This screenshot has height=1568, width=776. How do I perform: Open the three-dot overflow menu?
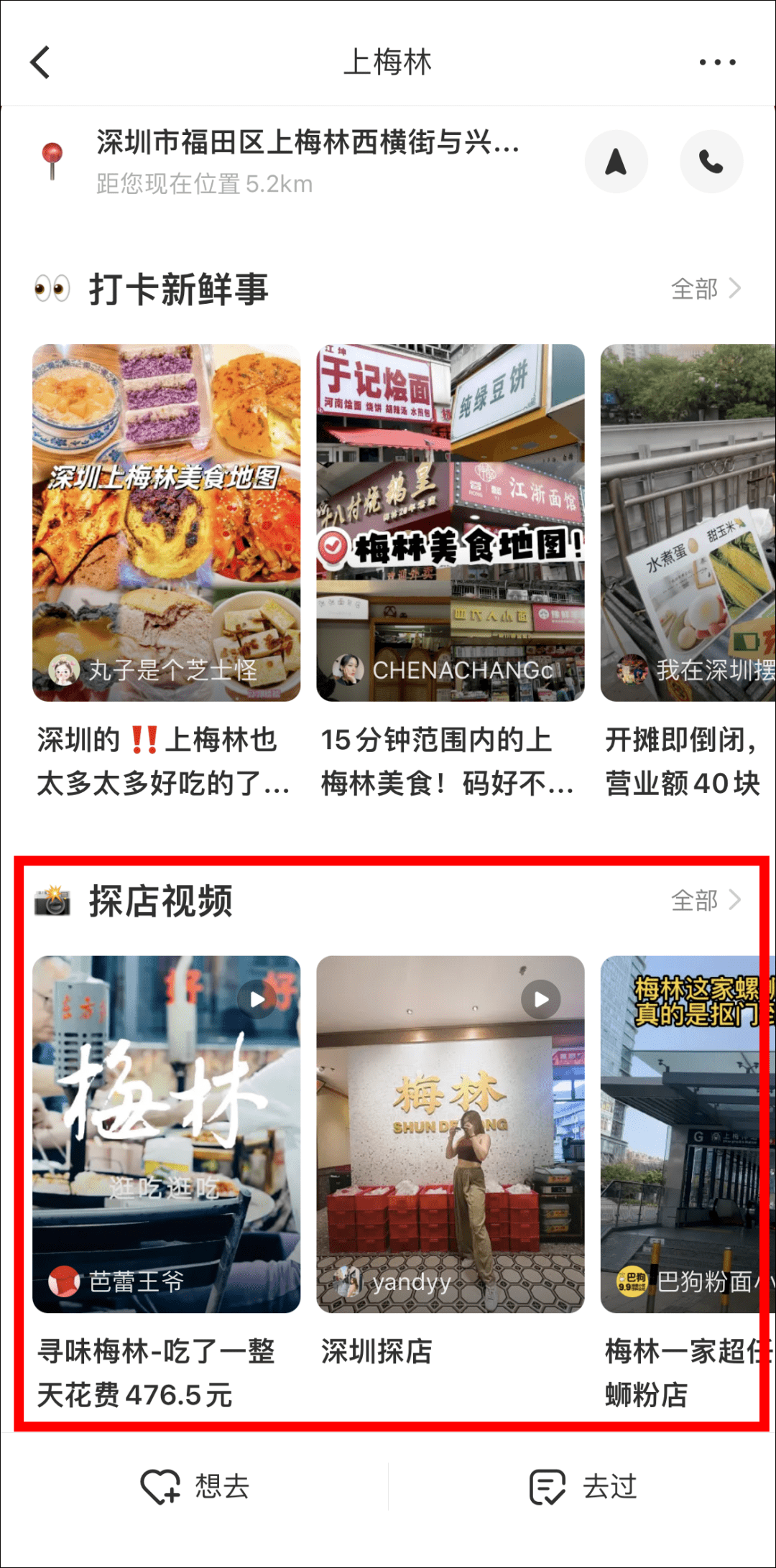[717, 62]
